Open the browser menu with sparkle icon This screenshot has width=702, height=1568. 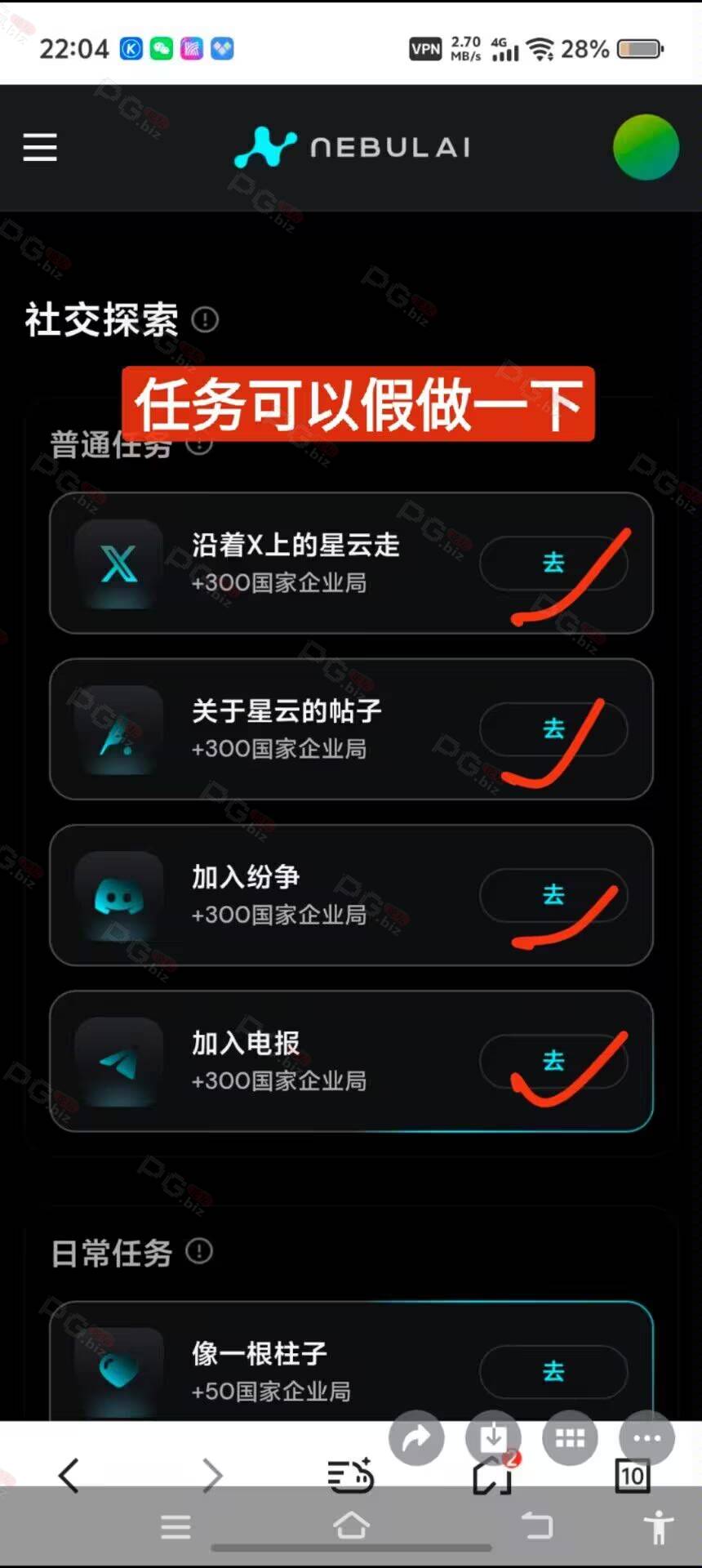click(x=351, y=1476)
